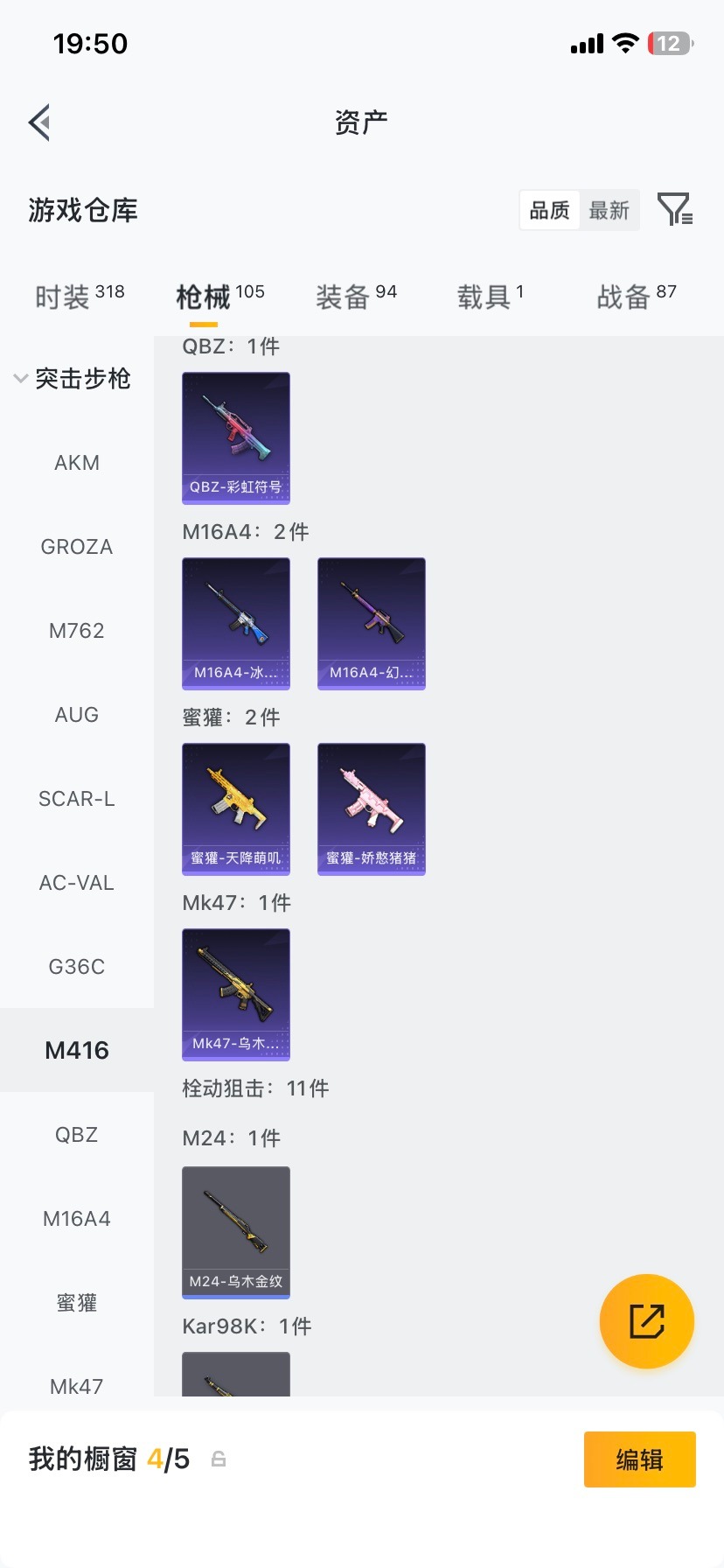Click M416 in the sidebar
Viewport: 724px width, 1568px height.
click(x=77, y=1050)
